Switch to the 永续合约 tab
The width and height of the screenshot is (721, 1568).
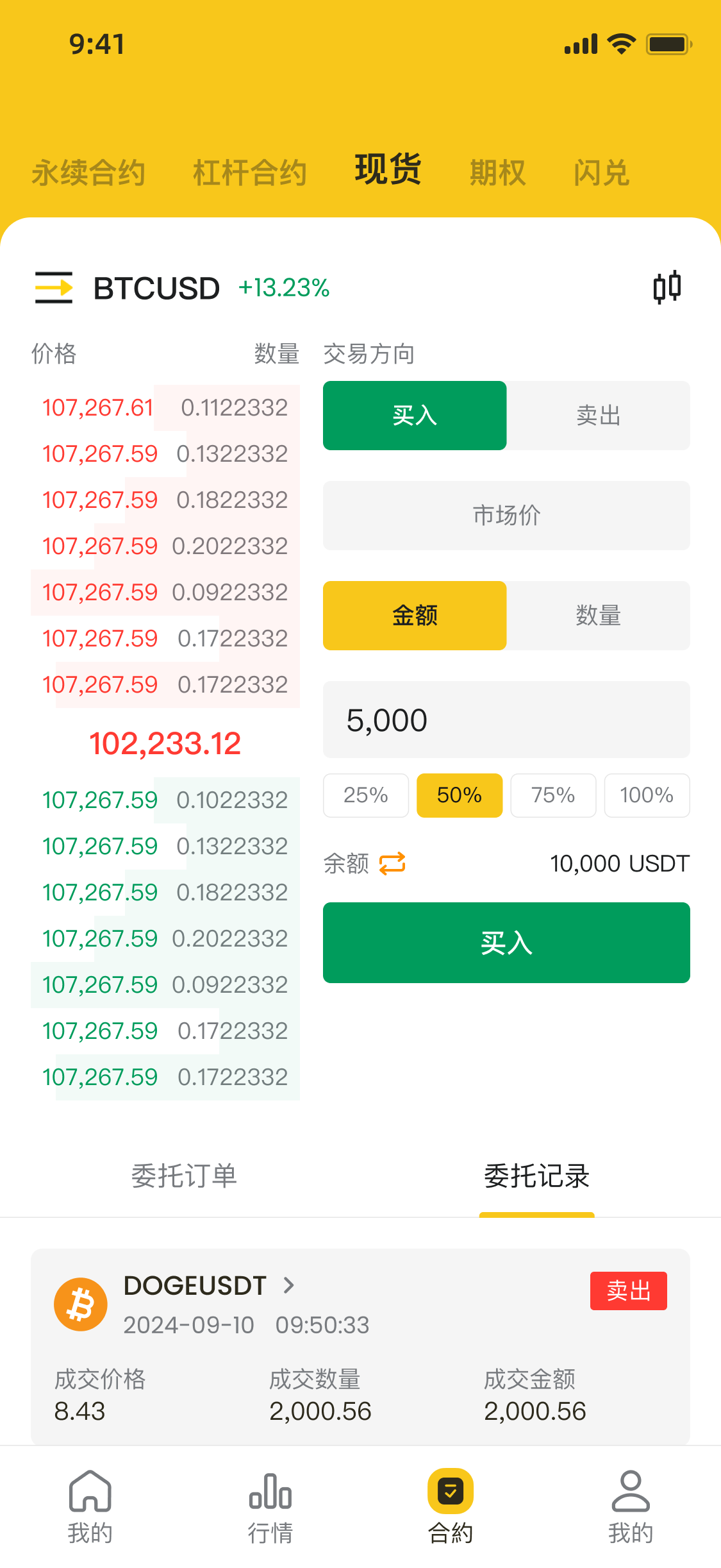88,173
